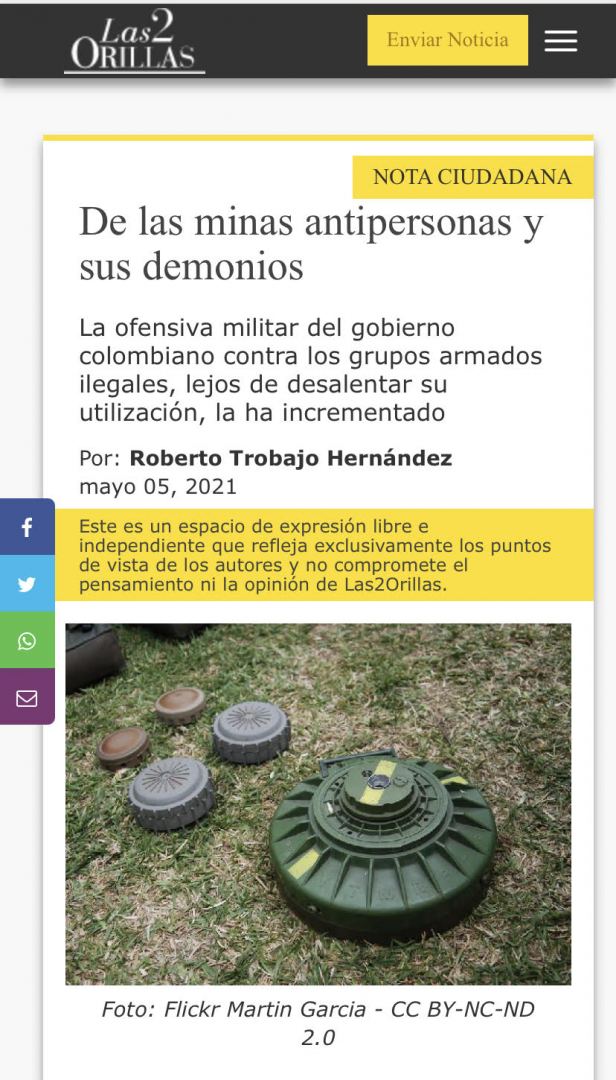The width and height of the screenshot is (616, 1080).
Task: Share article by email
Action: pos(27,697)
